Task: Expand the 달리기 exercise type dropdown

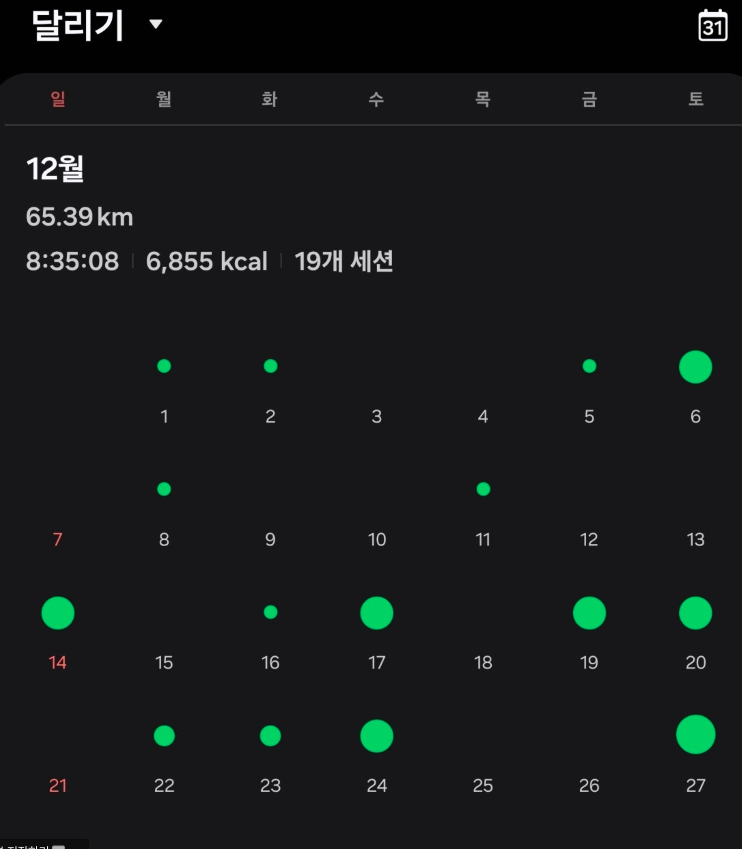Action: pyautogui.click(x=155, y=25)
